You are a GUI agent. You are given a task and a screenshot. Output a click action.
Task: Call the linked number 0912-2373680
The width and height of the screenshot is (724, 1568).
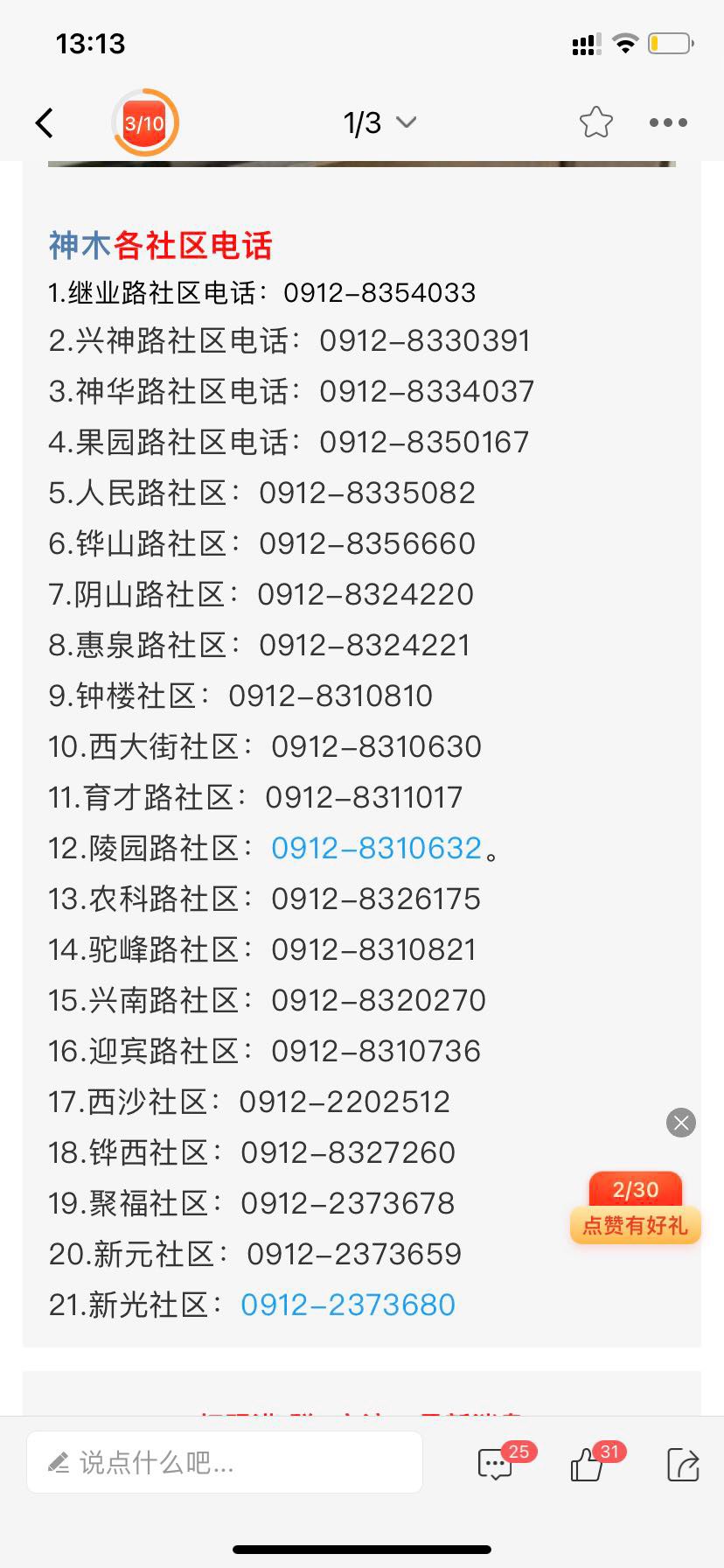click(348, 1305)
